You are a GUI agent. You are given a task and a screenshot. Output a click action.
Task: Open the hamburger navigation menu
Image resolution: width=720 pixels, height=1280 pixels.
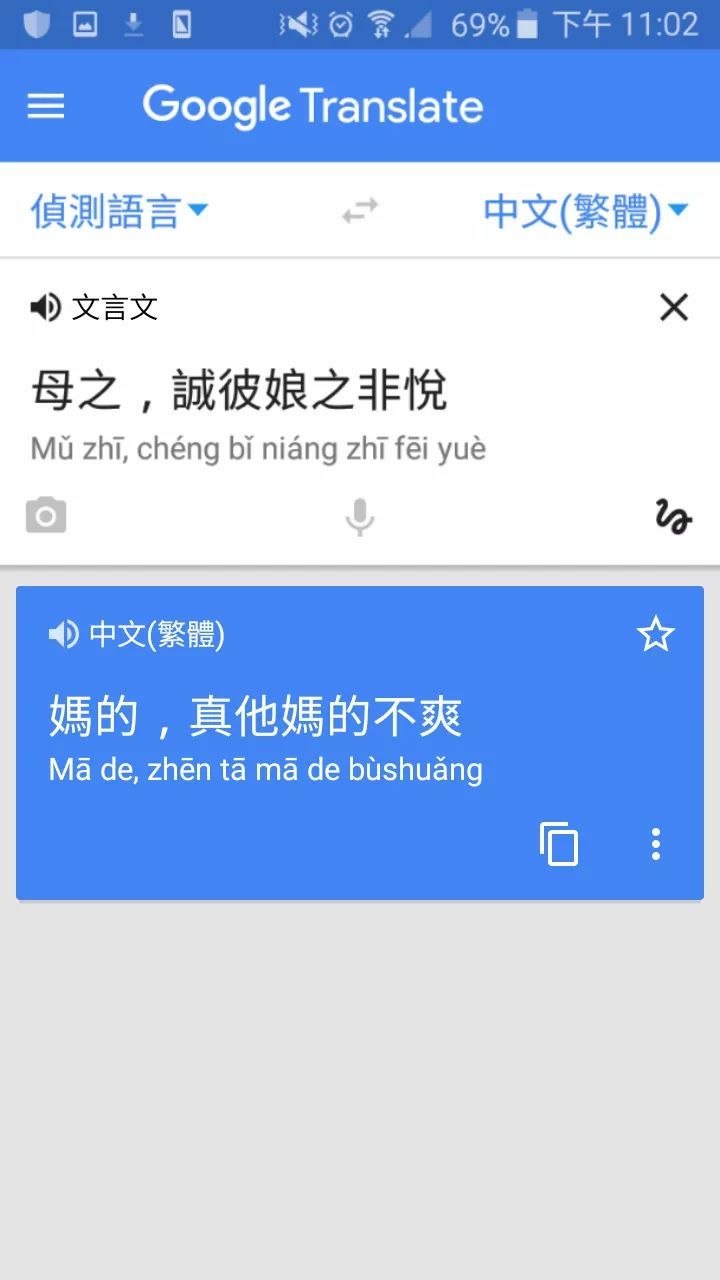click(45, 106)
